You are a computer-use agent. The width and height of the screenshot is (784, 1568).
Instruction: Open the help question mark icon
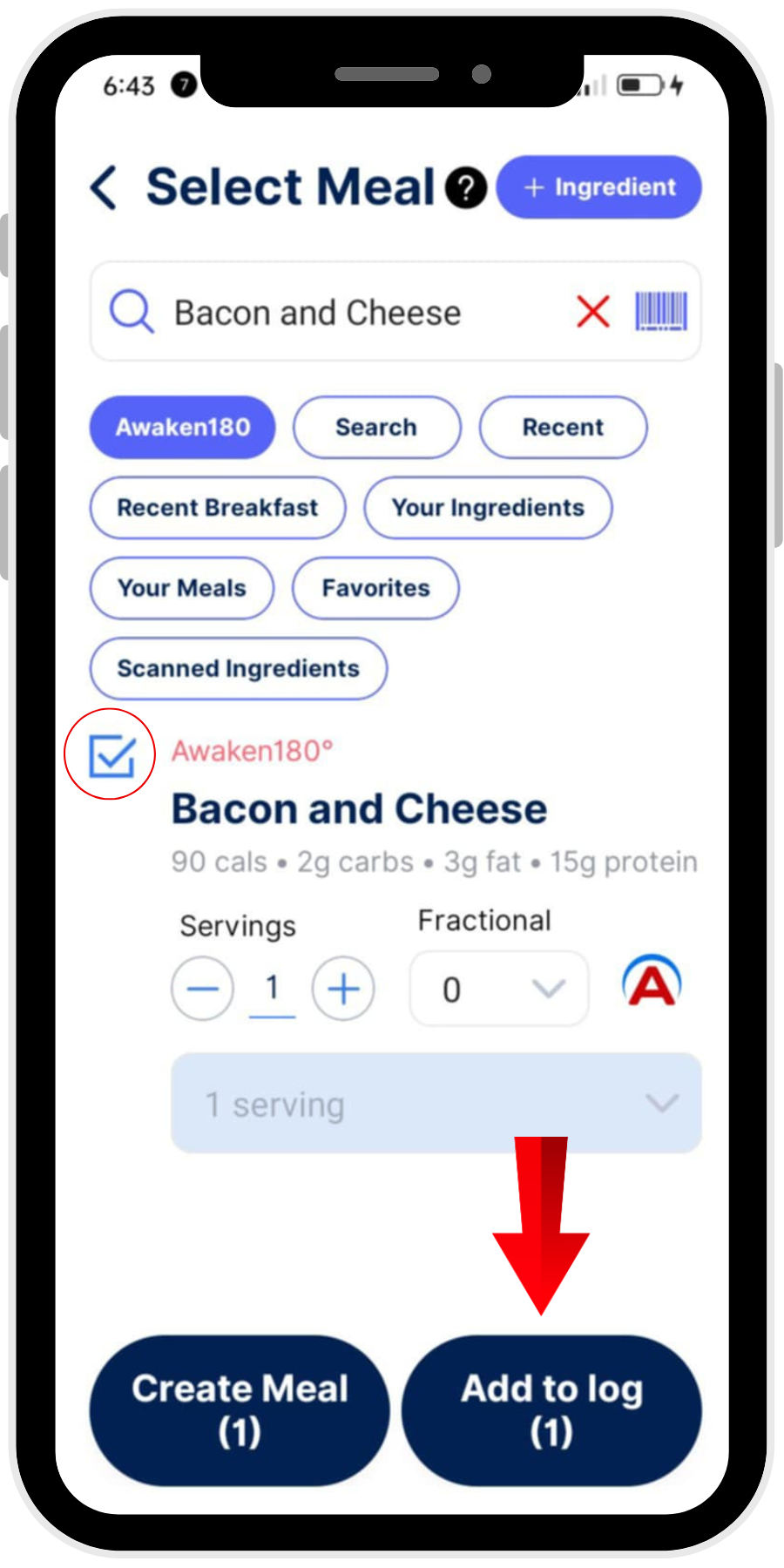466,187
